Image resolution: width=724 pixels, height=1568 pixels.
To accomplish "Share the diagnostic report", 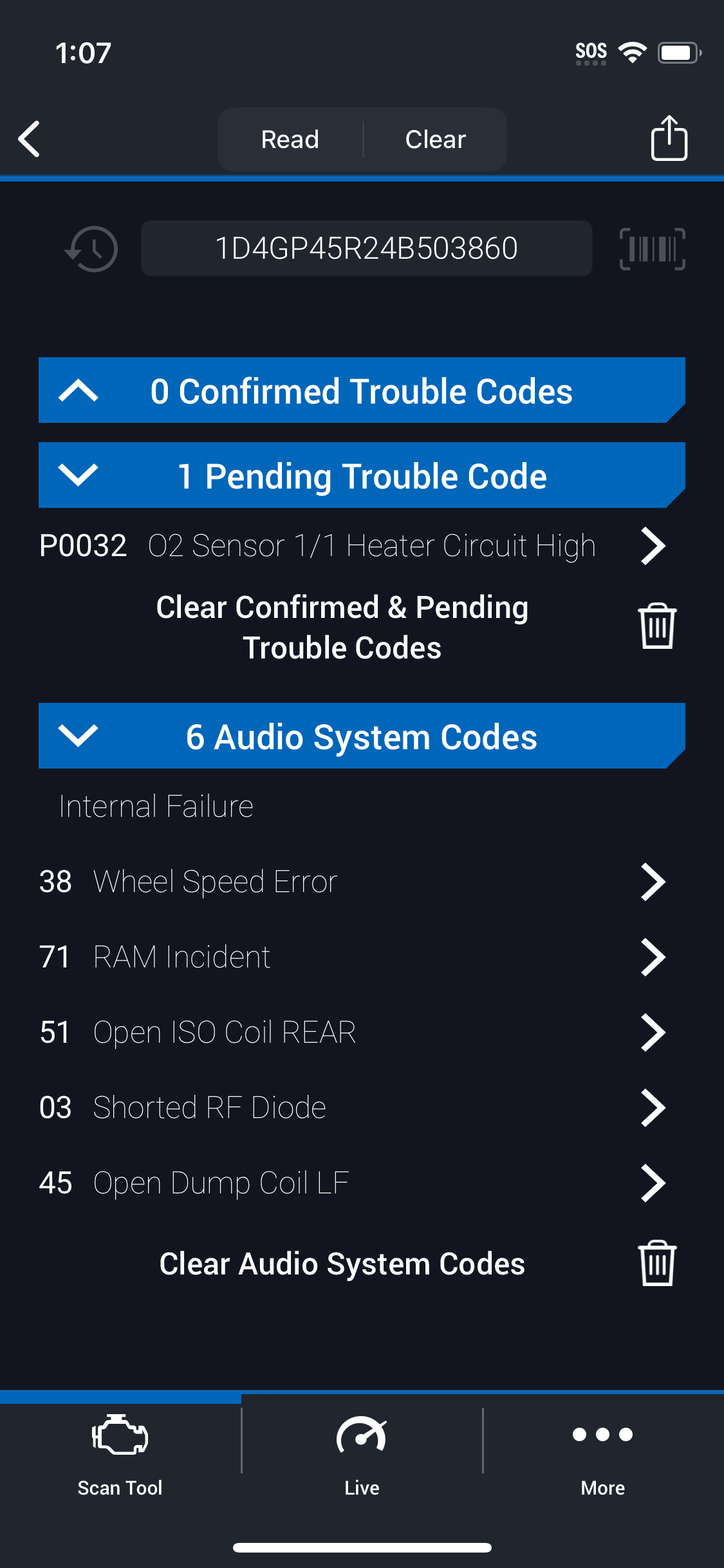I will tap(669, 138).
